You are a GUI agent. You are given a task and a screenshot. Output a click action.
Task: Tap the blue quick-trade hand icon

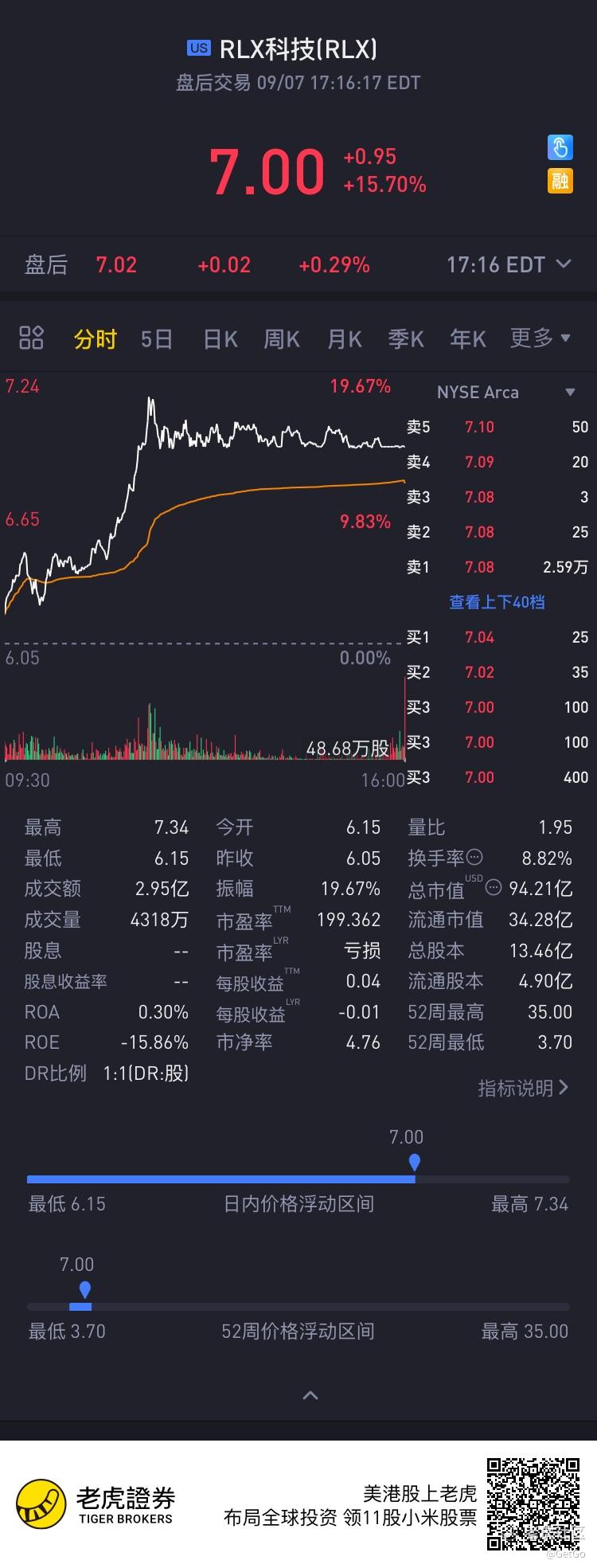click(560, 147)
